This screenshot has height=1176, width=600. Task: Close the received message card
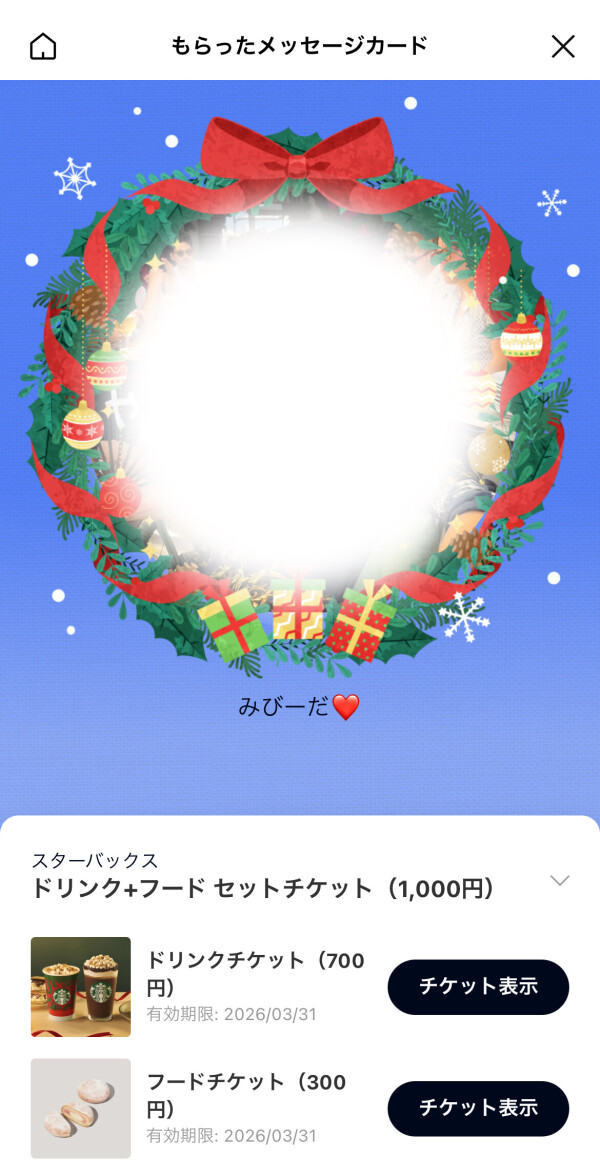click(x=563, y=46)
